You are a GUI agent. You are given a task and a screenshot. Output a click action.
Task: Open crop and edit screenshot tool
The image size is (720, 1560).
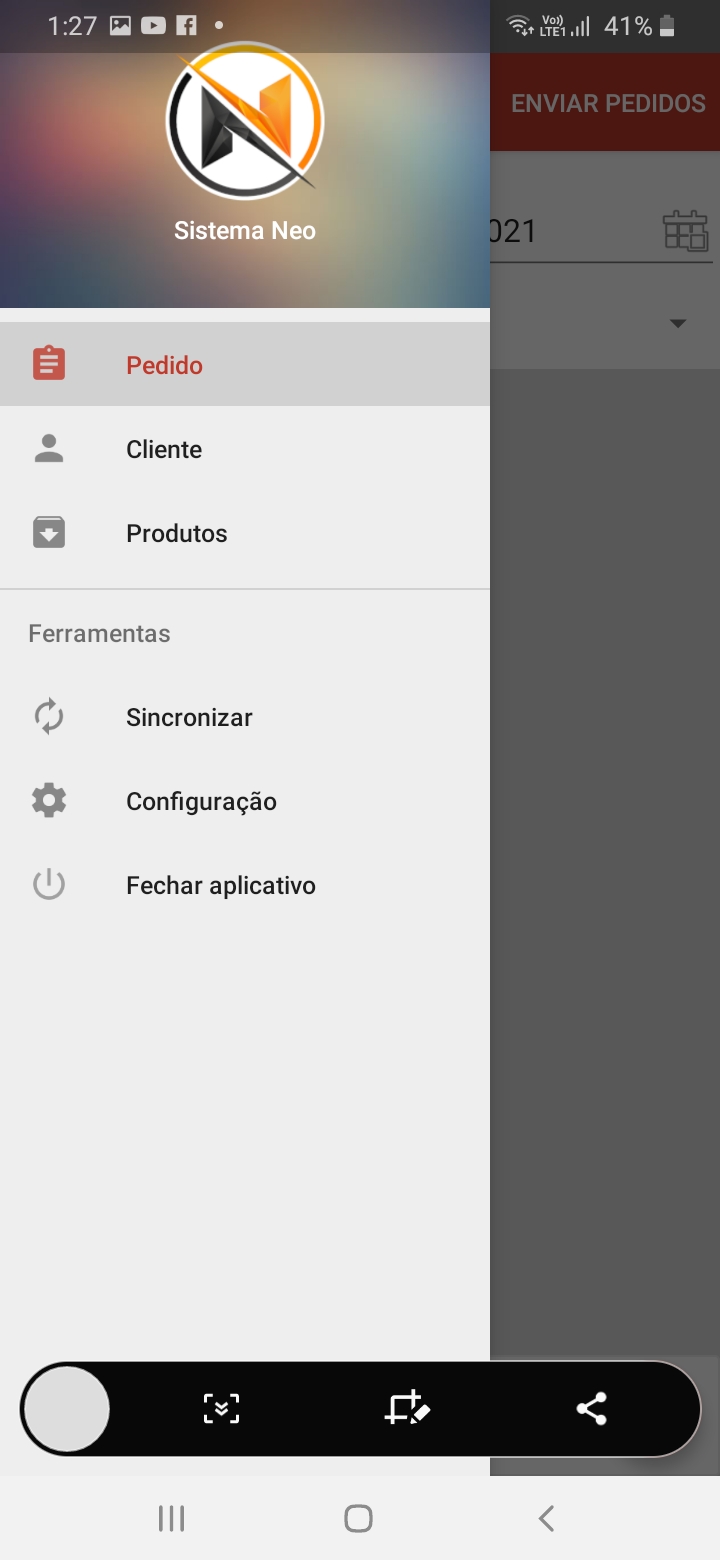pos(407,1408)
